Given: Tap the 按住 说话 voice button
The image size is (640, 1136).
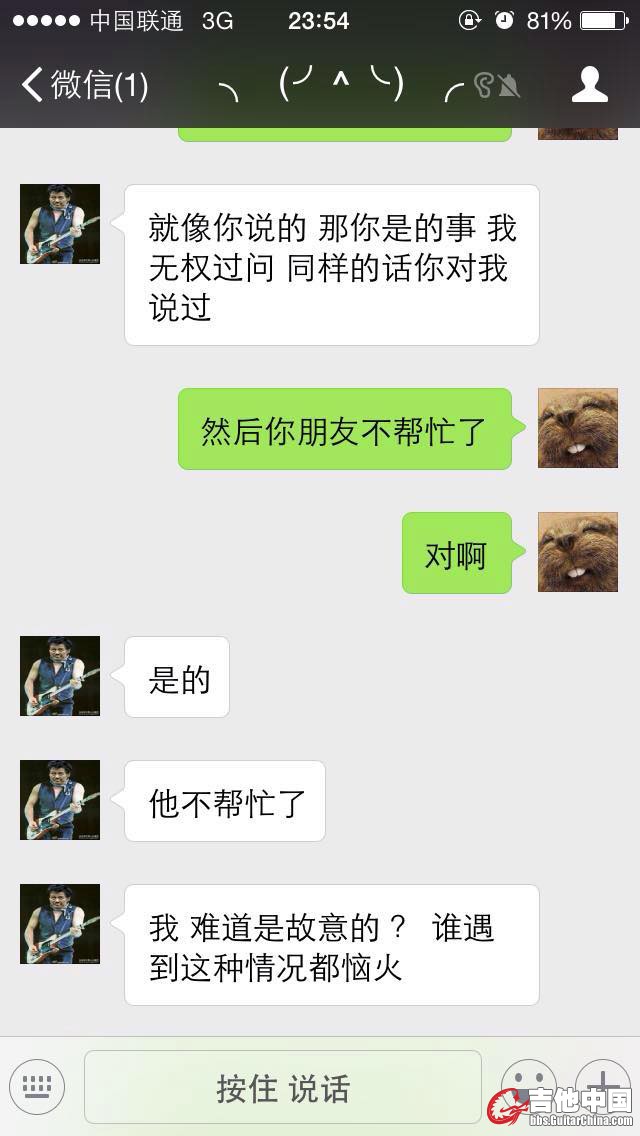Looking at the screenshot, I should [283, 1088].
